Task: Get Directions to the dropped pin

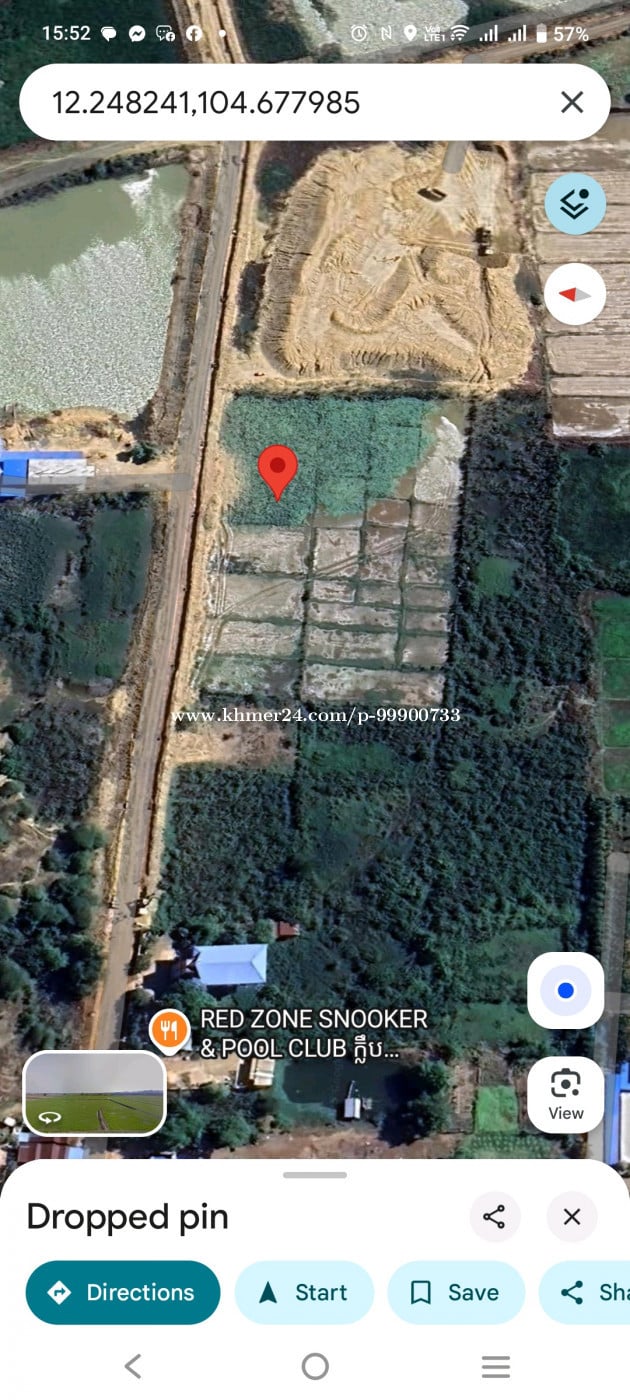Action: 123,1292
